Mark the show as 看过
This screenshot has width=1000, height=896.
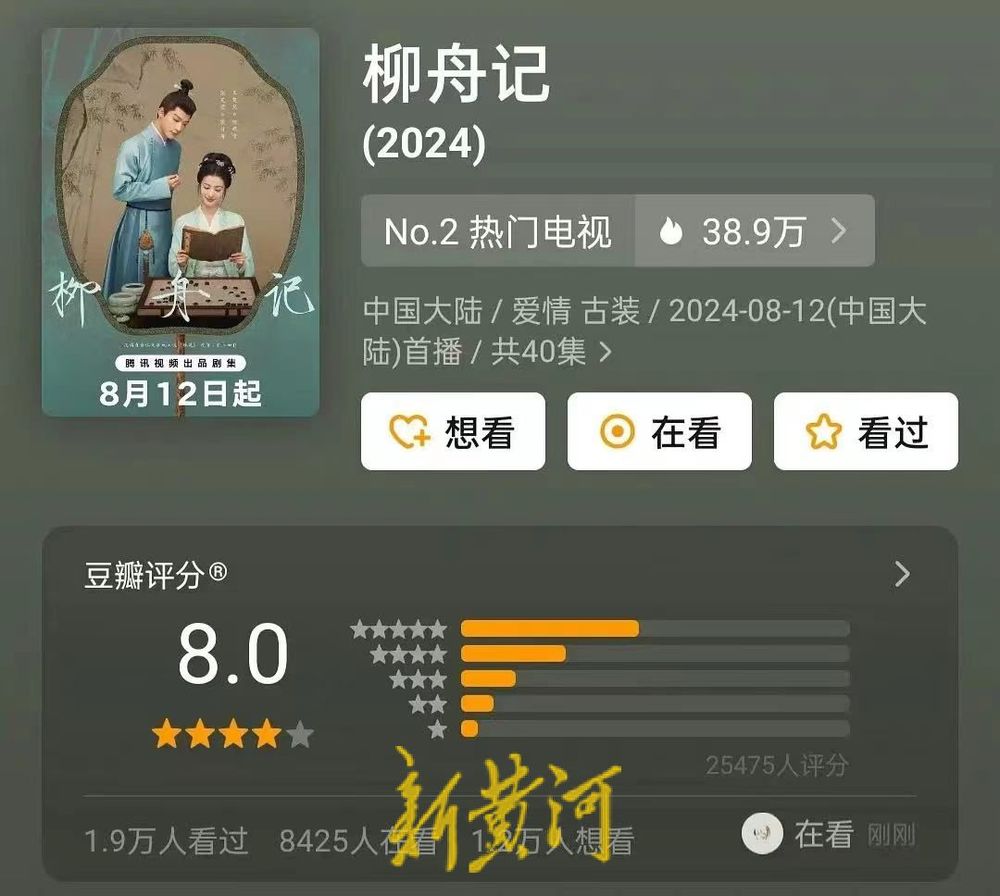(866, 432)
